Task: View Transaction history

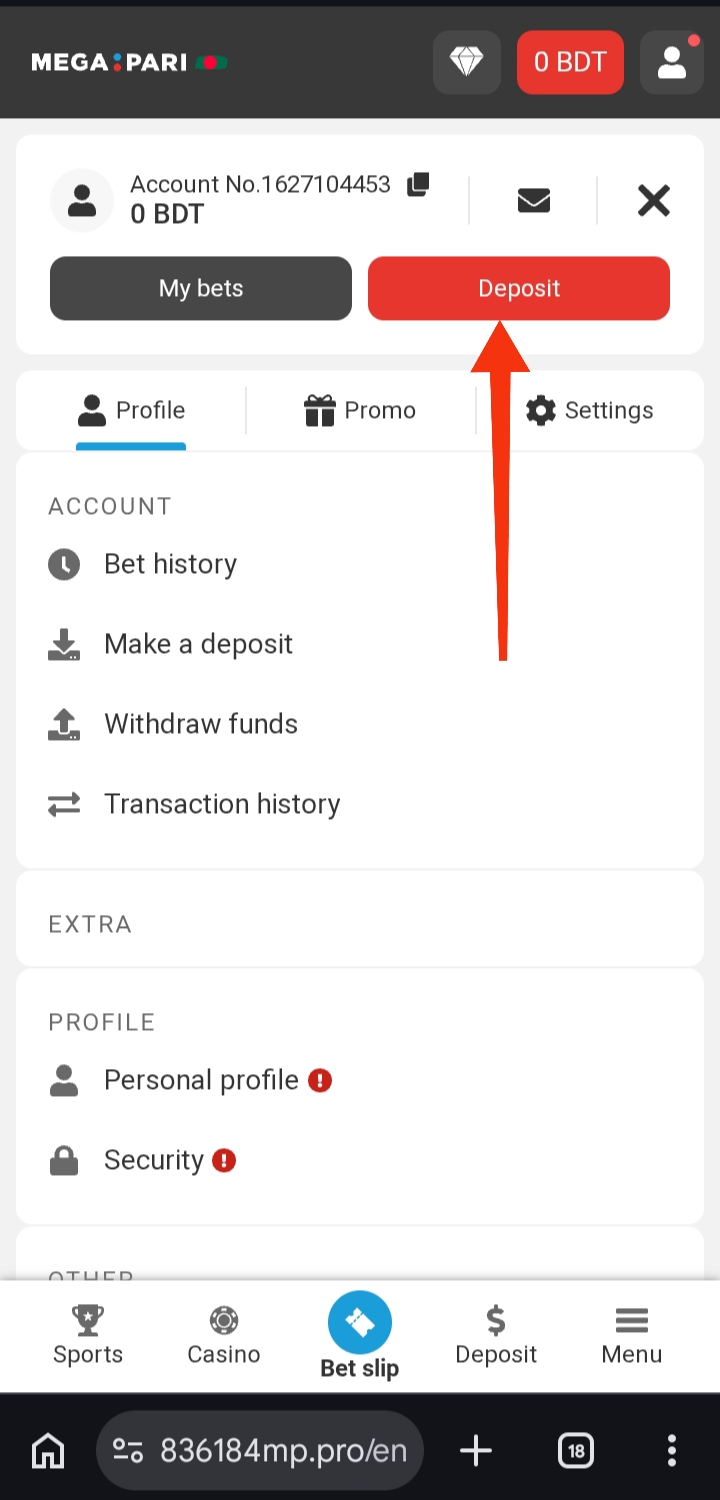Action: coord(222,804)
